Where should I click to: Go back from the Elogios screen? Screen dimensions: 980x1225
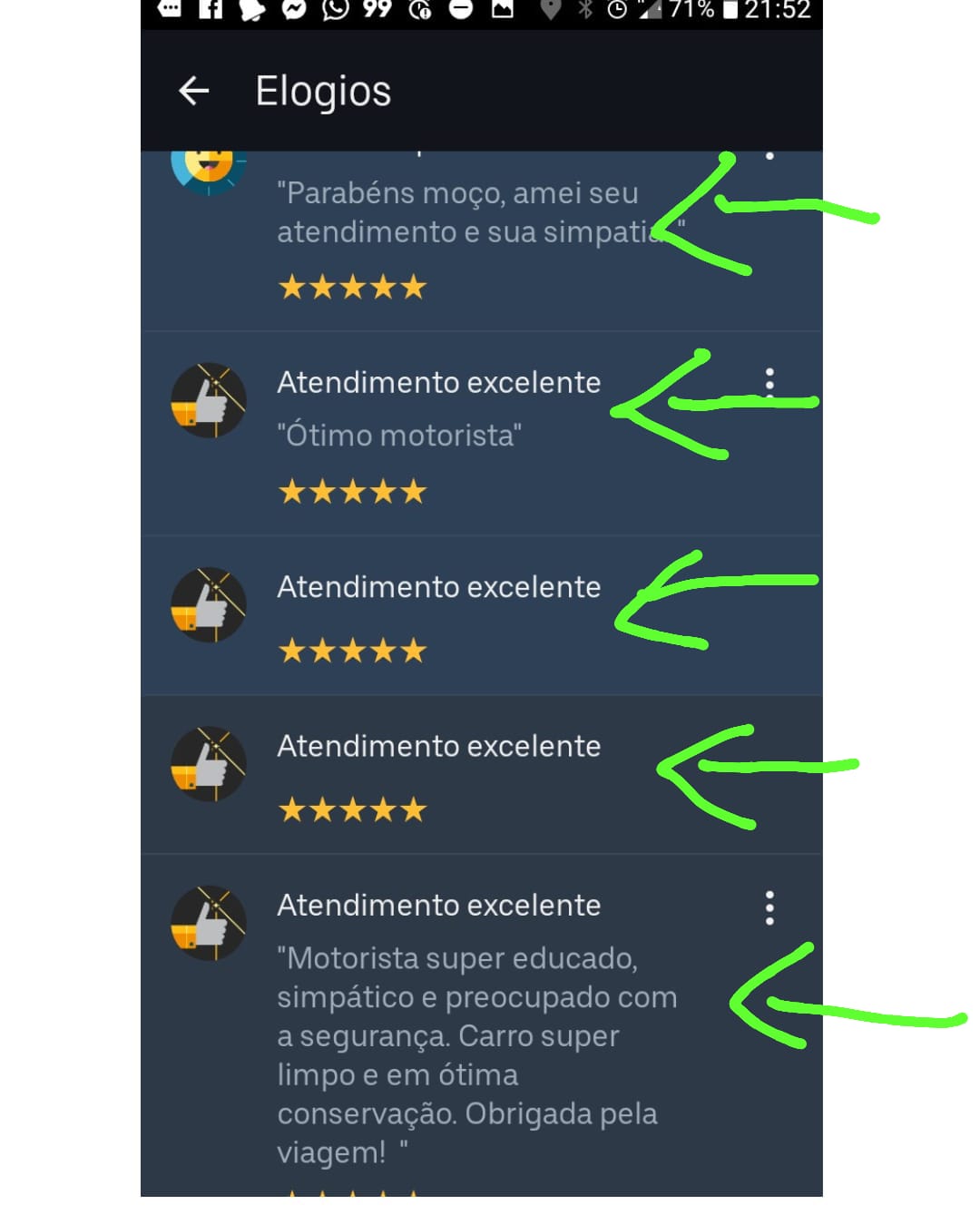(x=194, y=91)
